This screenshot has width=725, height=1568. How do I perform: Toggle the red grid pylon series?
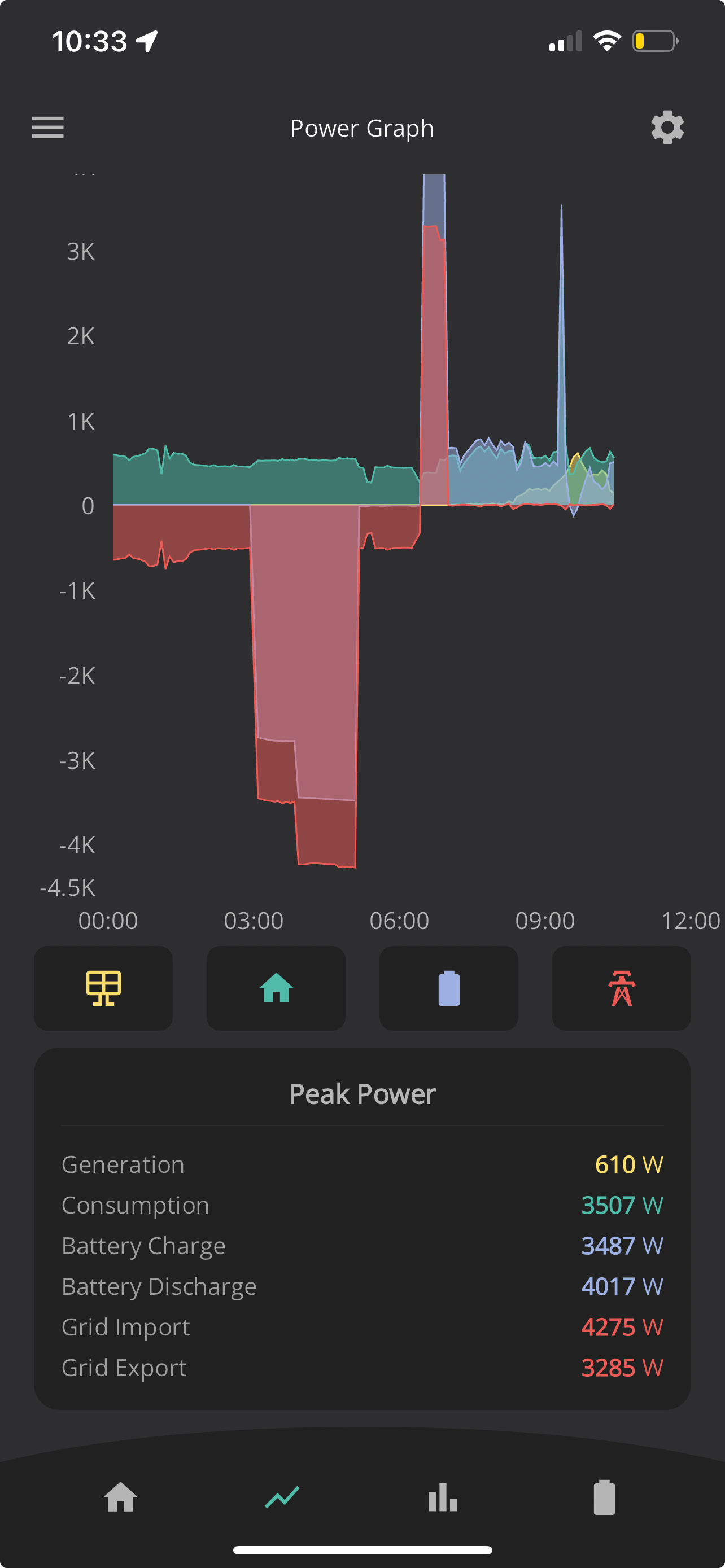point(622,988)
